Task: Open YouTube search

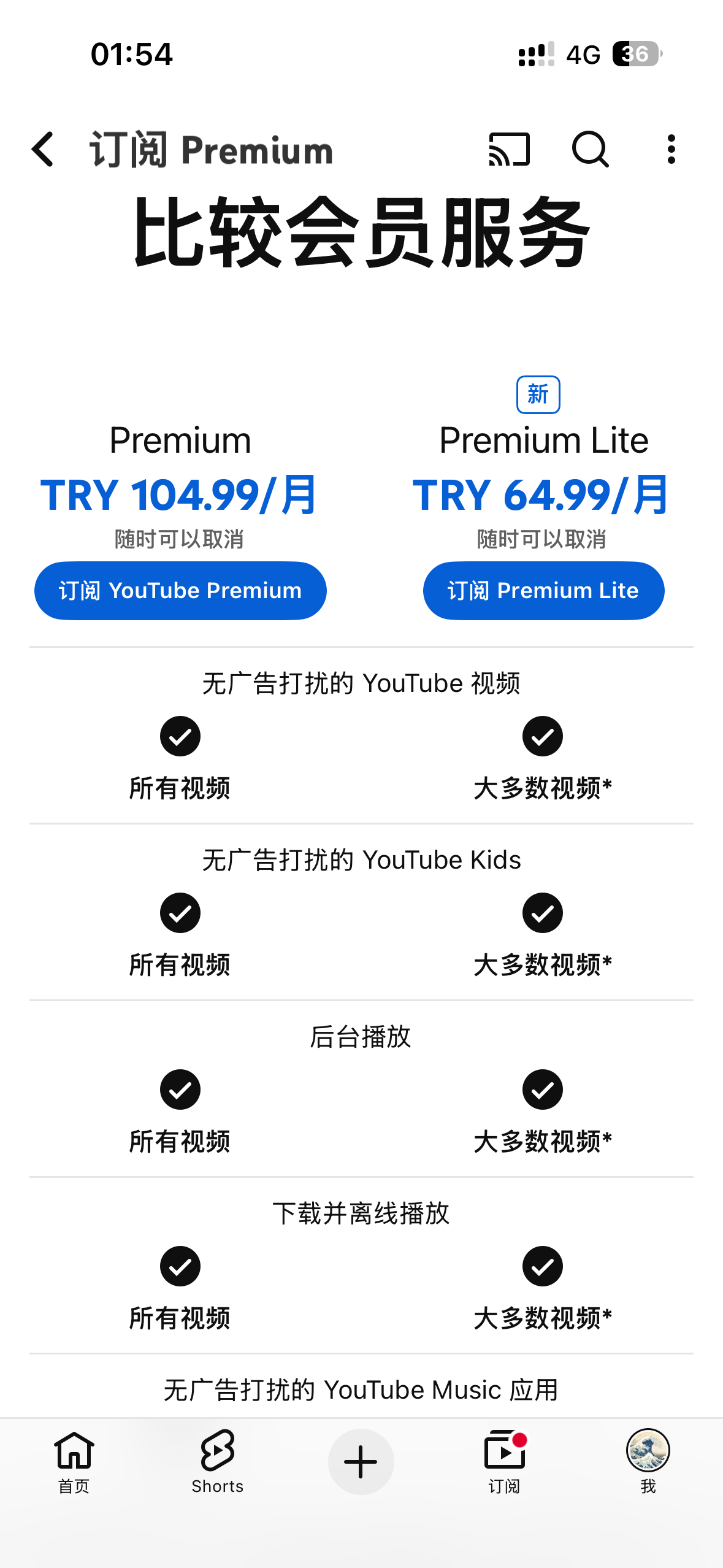Action: 590,149
